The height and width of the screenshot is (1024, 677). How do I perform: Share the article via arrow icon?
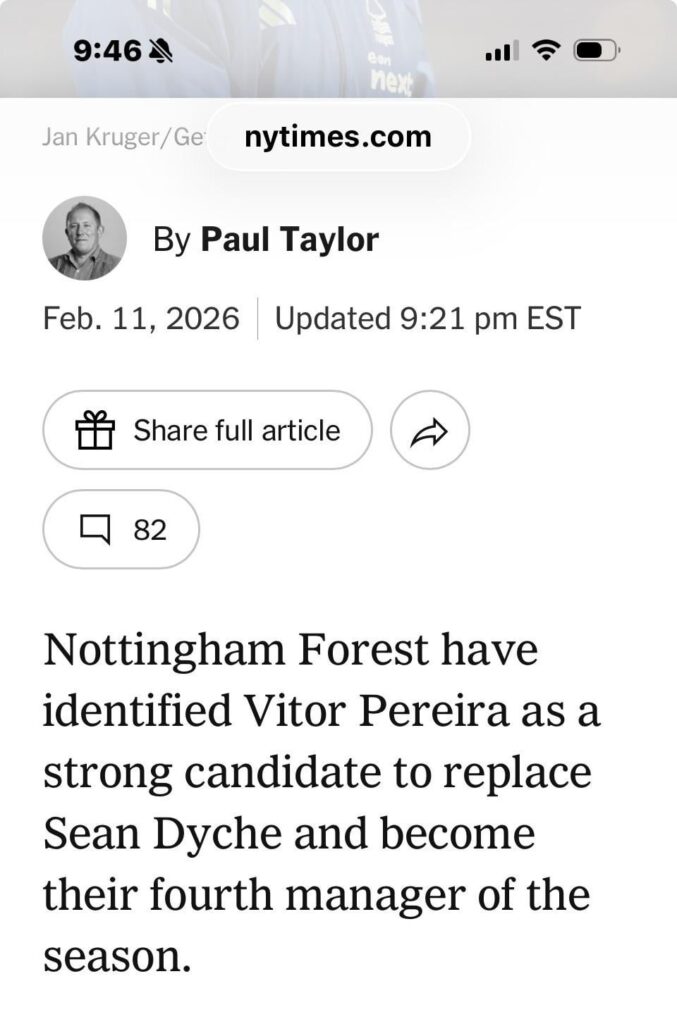429,430
